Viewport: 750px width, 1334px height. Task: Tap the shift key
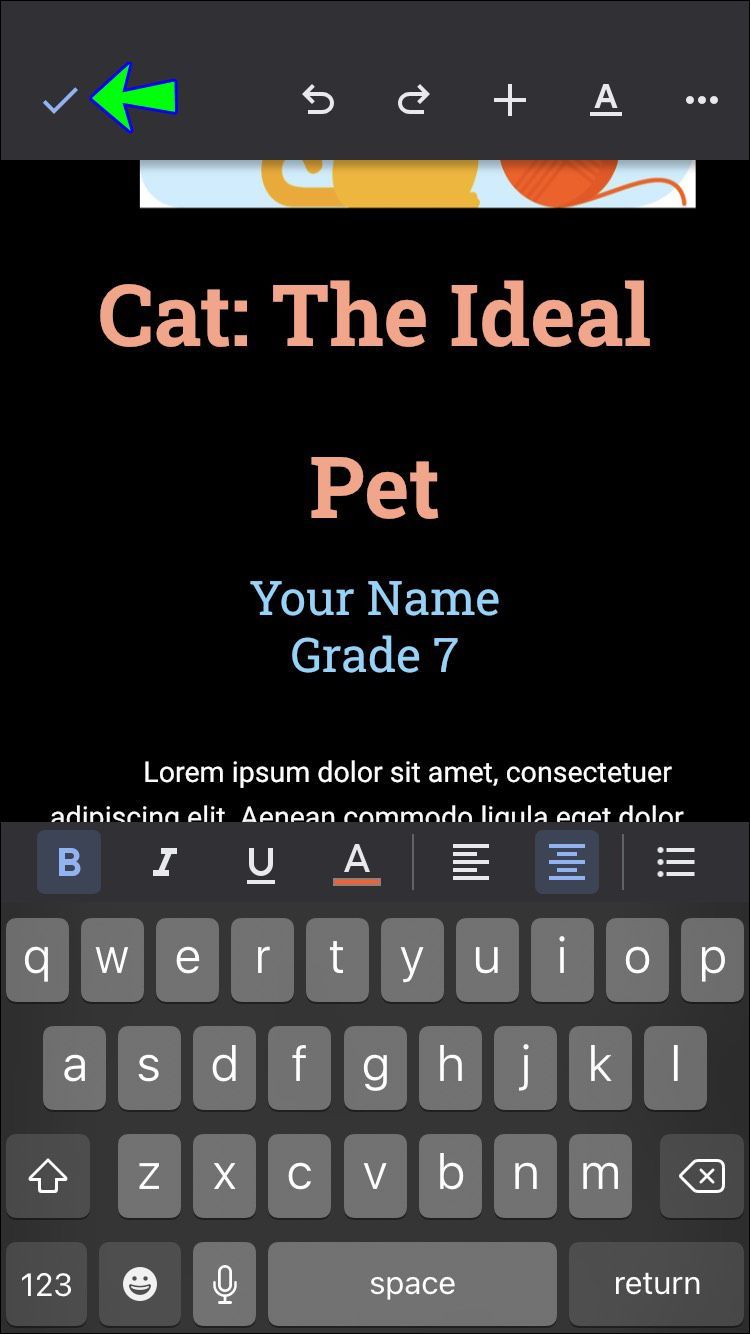47,1177
